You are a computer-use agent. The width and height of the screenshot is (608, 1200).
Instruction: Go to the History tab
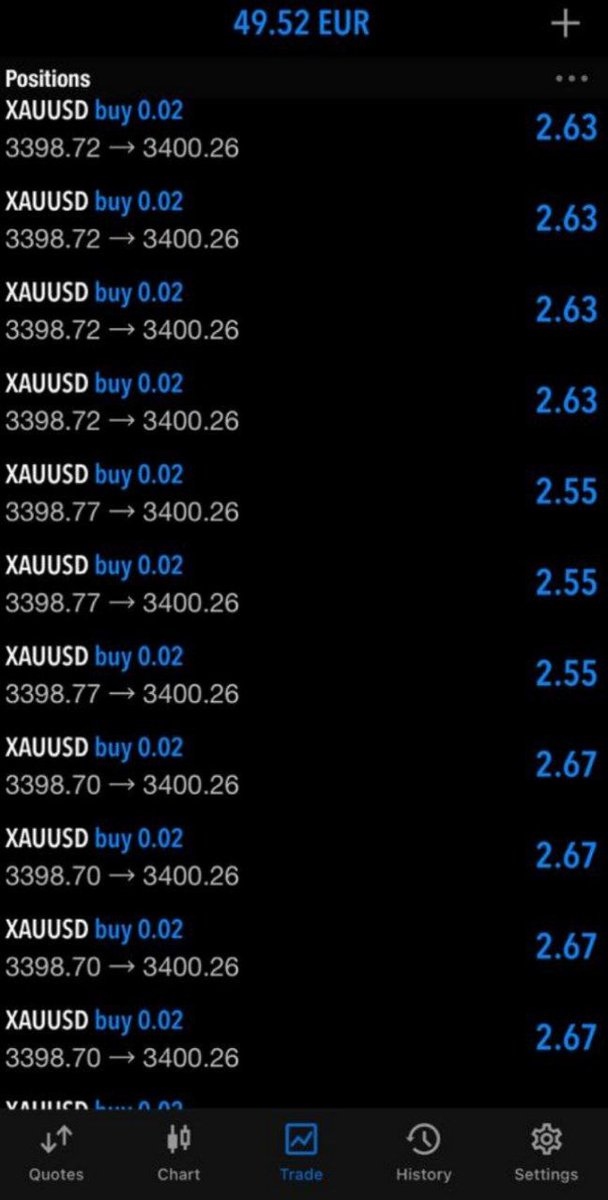[423, 1153]
